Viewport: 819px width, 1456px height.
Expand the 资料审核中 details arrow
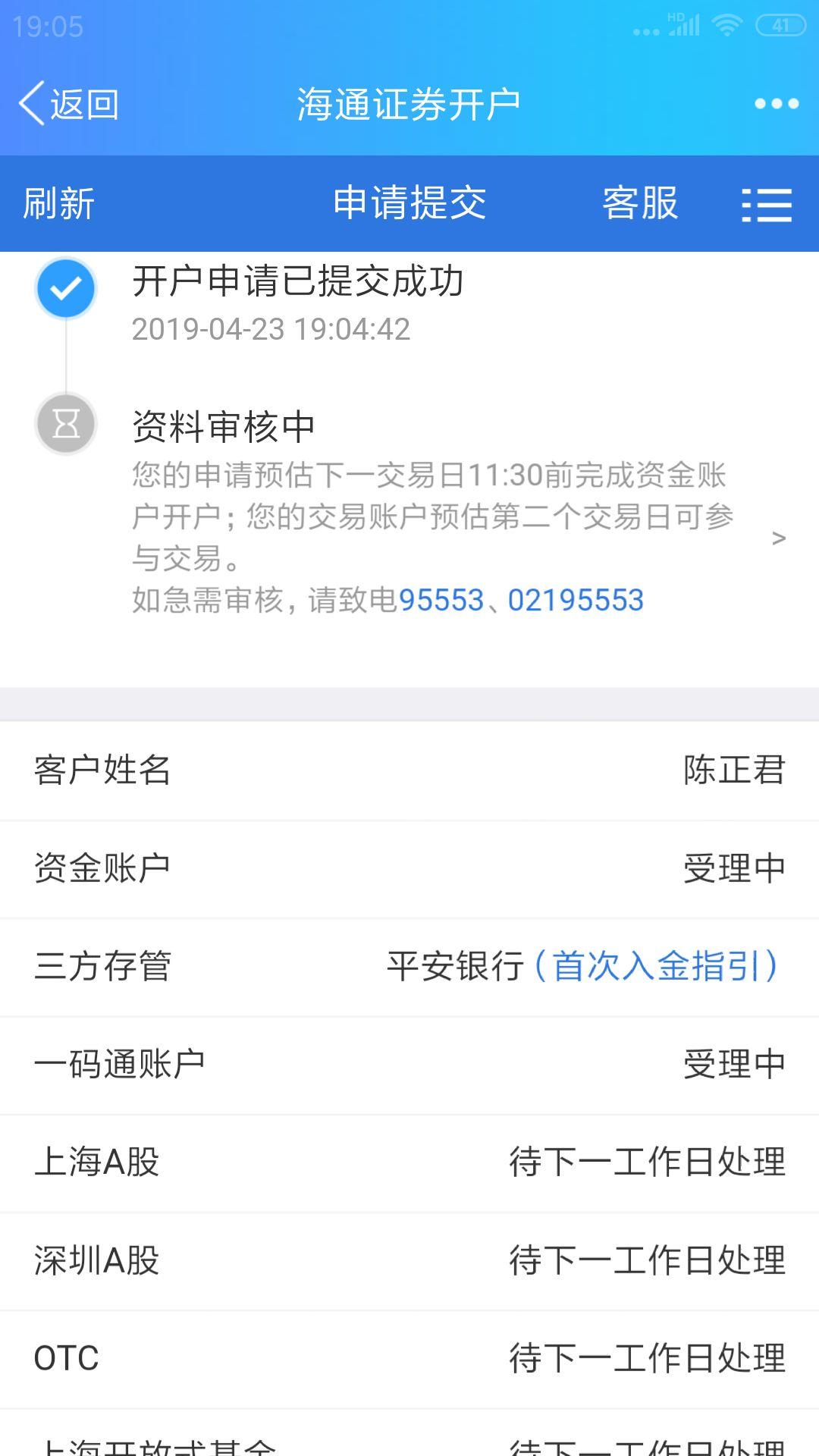[x=778, y=538]
